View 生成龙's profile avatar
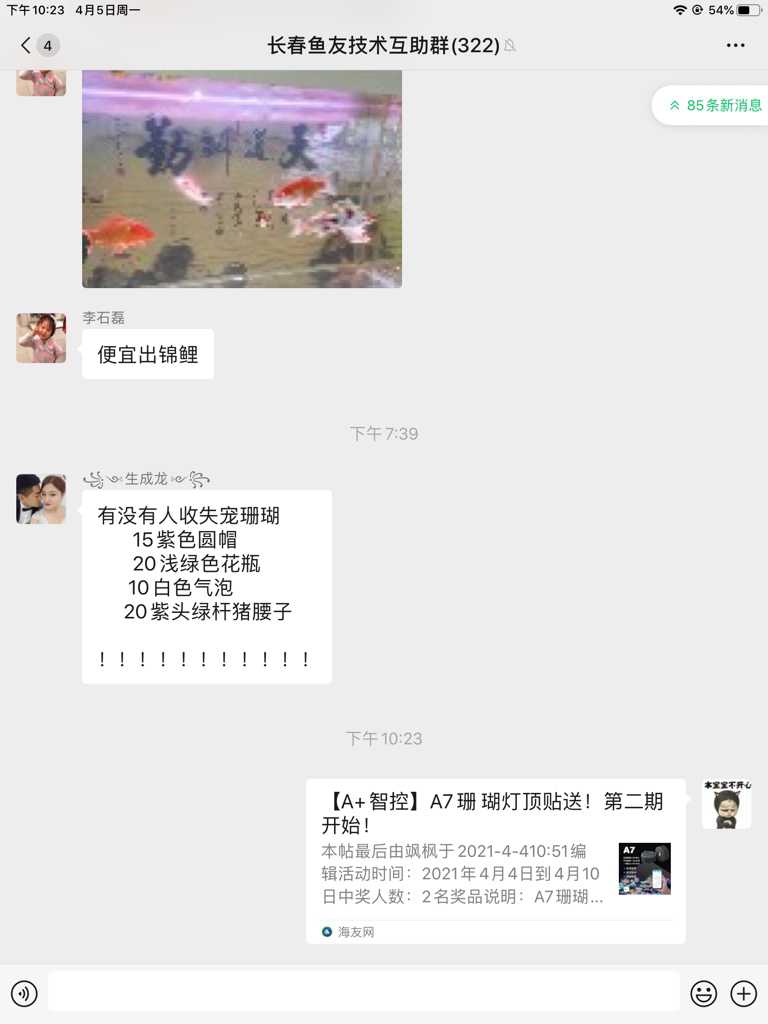The image size is (768, 1024). 41,499
